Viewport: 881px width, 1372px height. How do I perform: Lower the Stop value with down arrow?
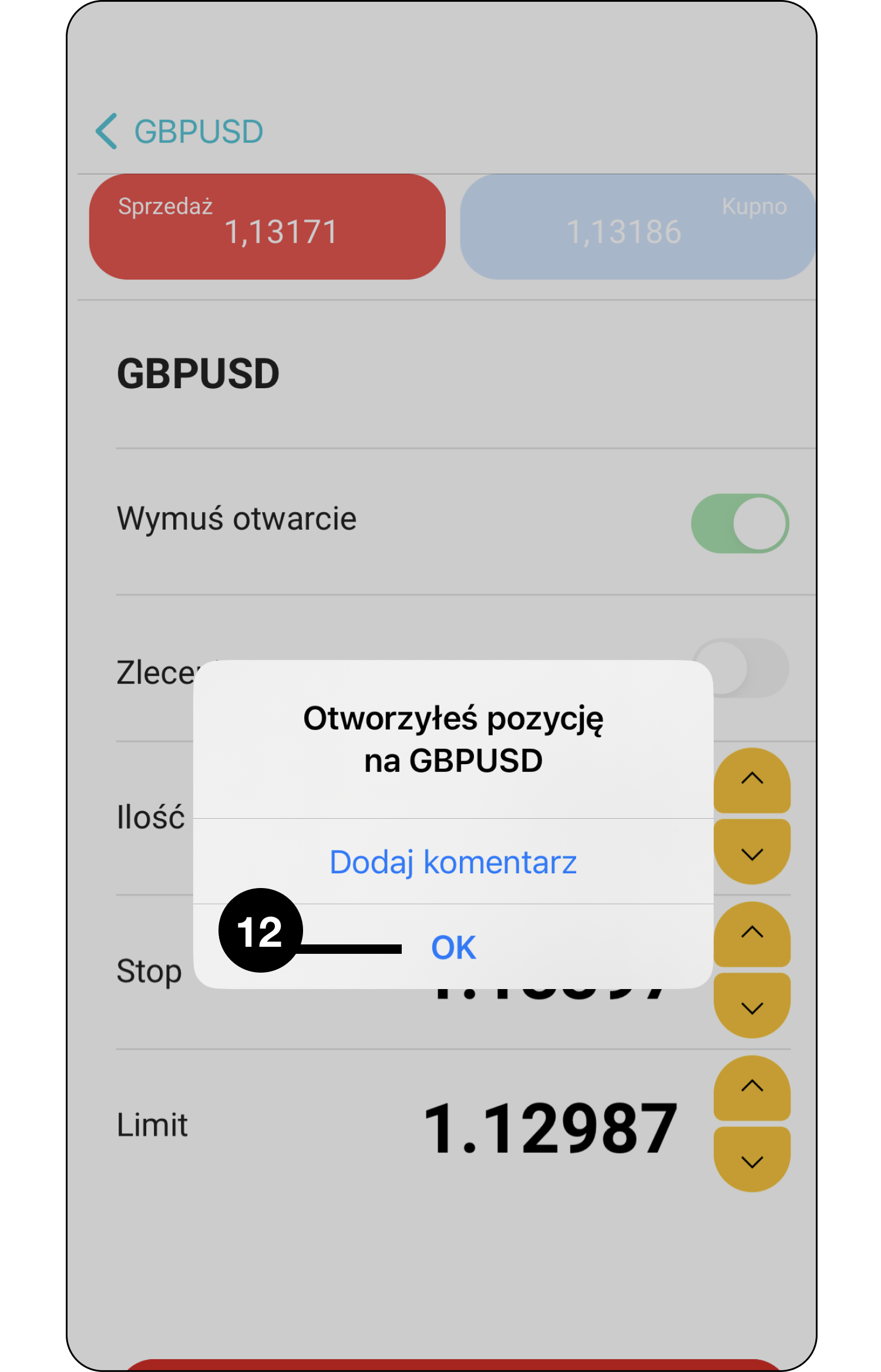tap(752, 1007)
